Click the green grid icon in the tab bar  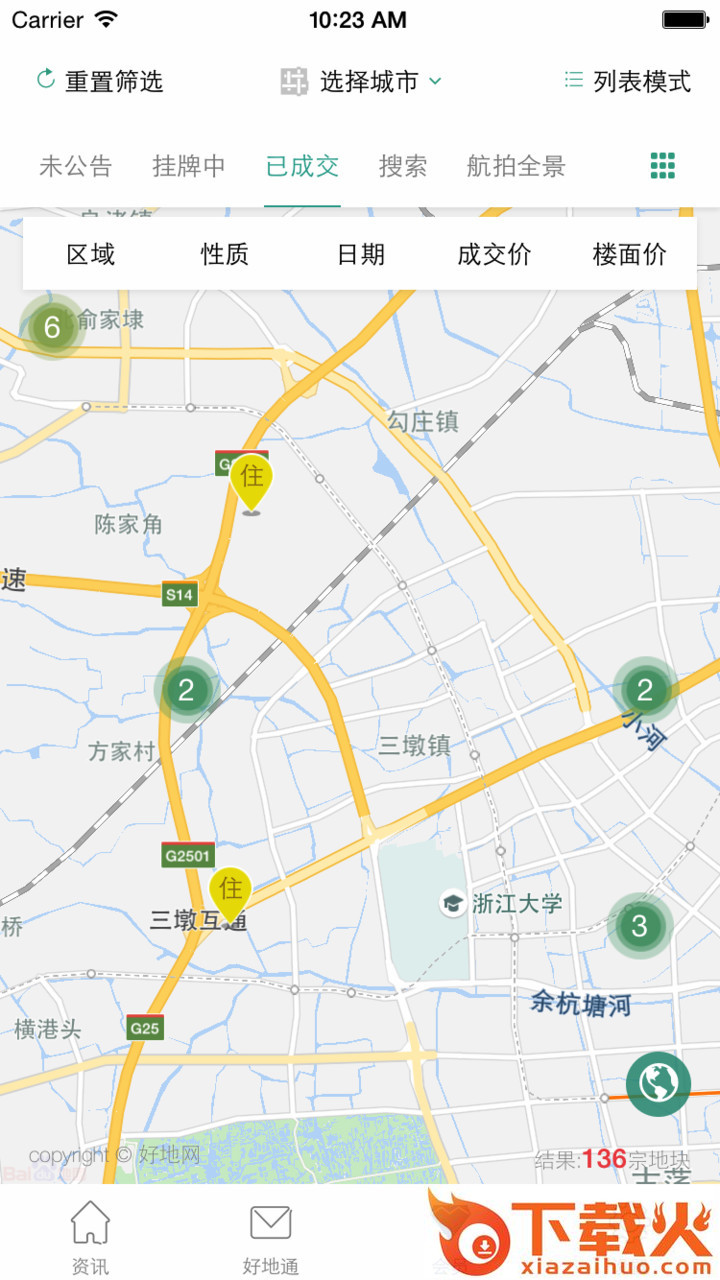[662, 165]
